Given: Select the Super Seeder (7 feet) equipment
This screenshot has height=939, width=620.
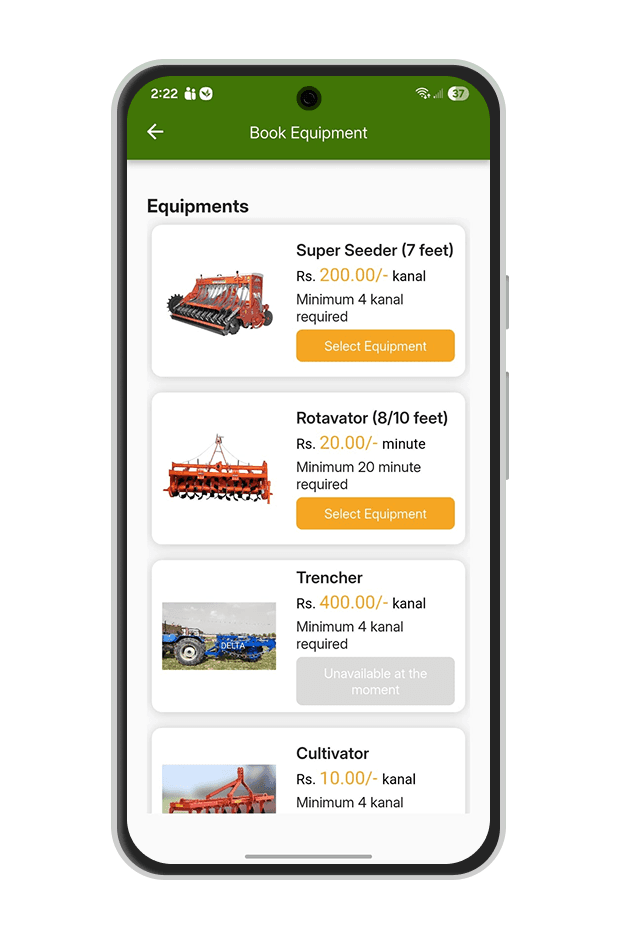Looking at the screenshot, I should 375,346.
